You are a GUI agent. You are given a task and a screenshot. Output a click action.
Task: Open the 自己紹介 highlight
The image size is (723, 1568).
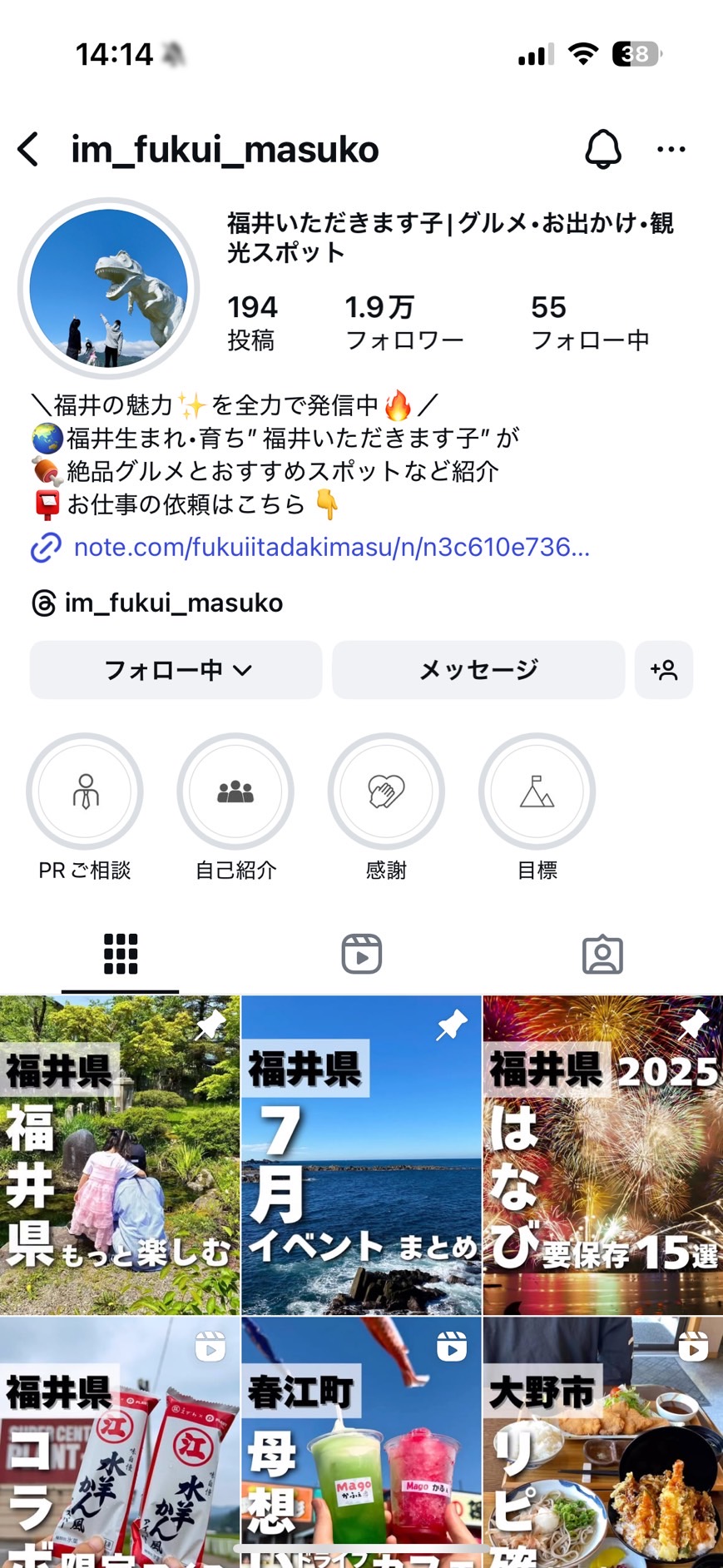(235, 791)
